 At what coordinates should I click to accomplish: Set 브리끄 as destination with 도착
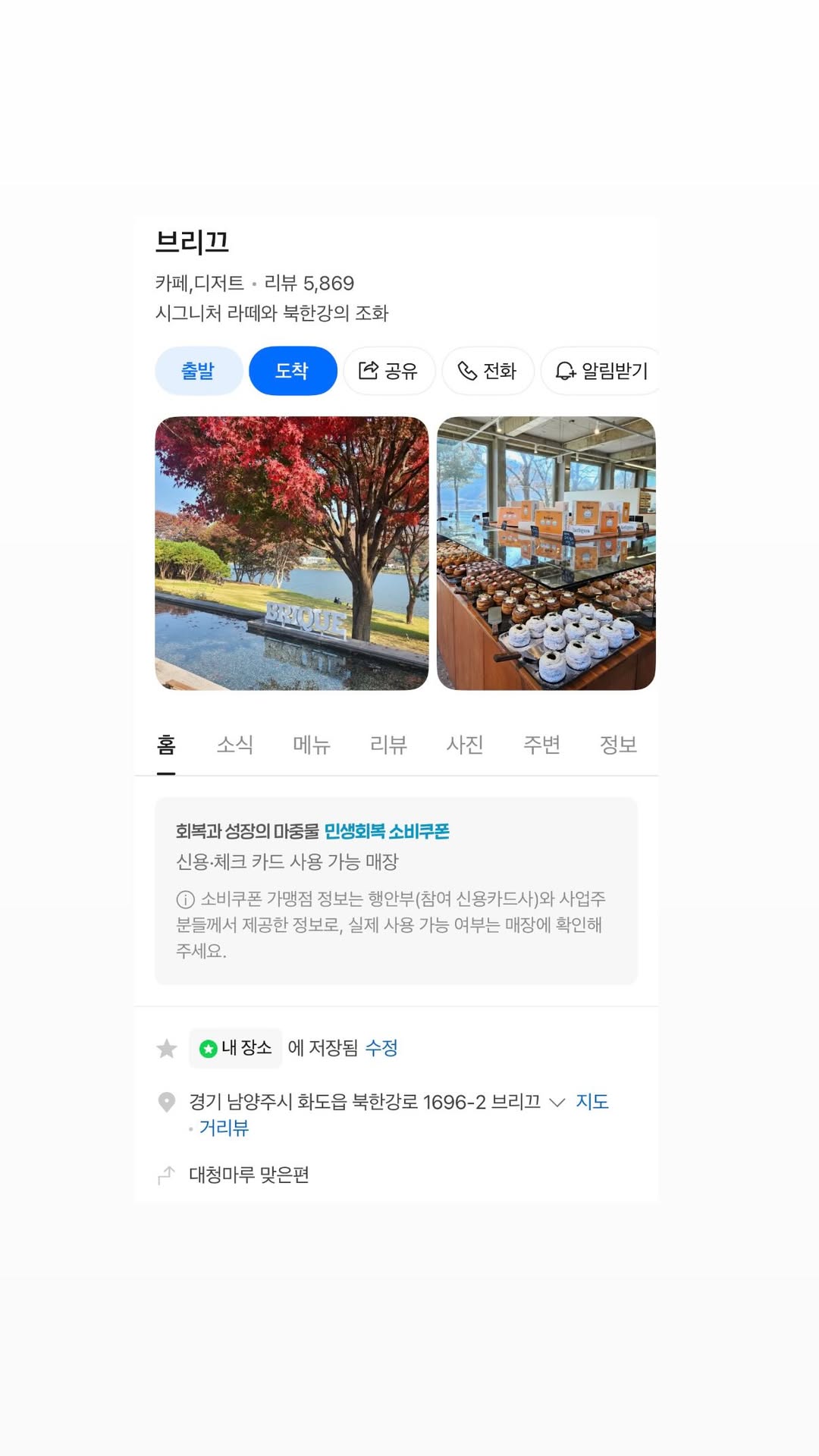(x=293, y=371)
